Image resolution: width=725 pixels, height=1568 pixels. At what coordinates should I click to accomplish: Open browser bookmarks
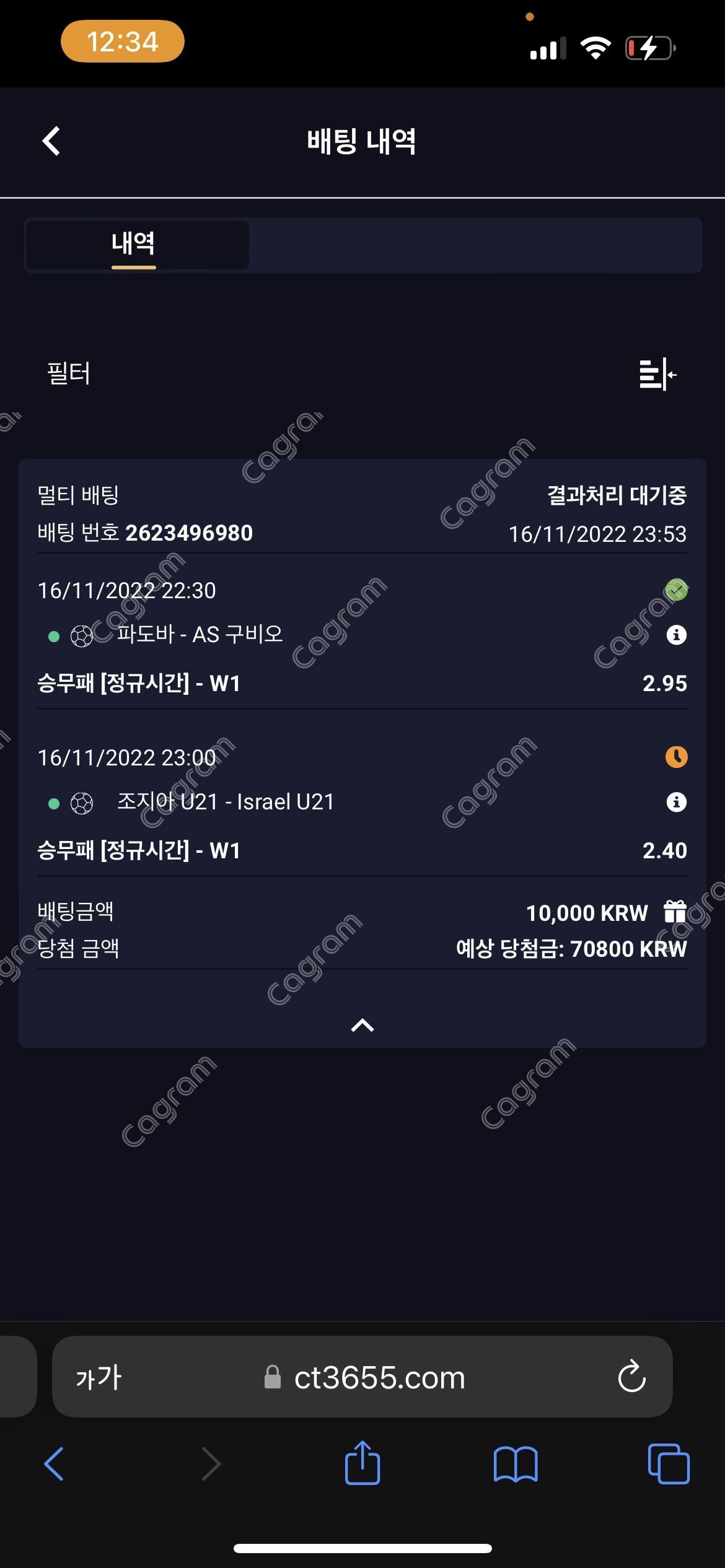[x=516, y=1464]
